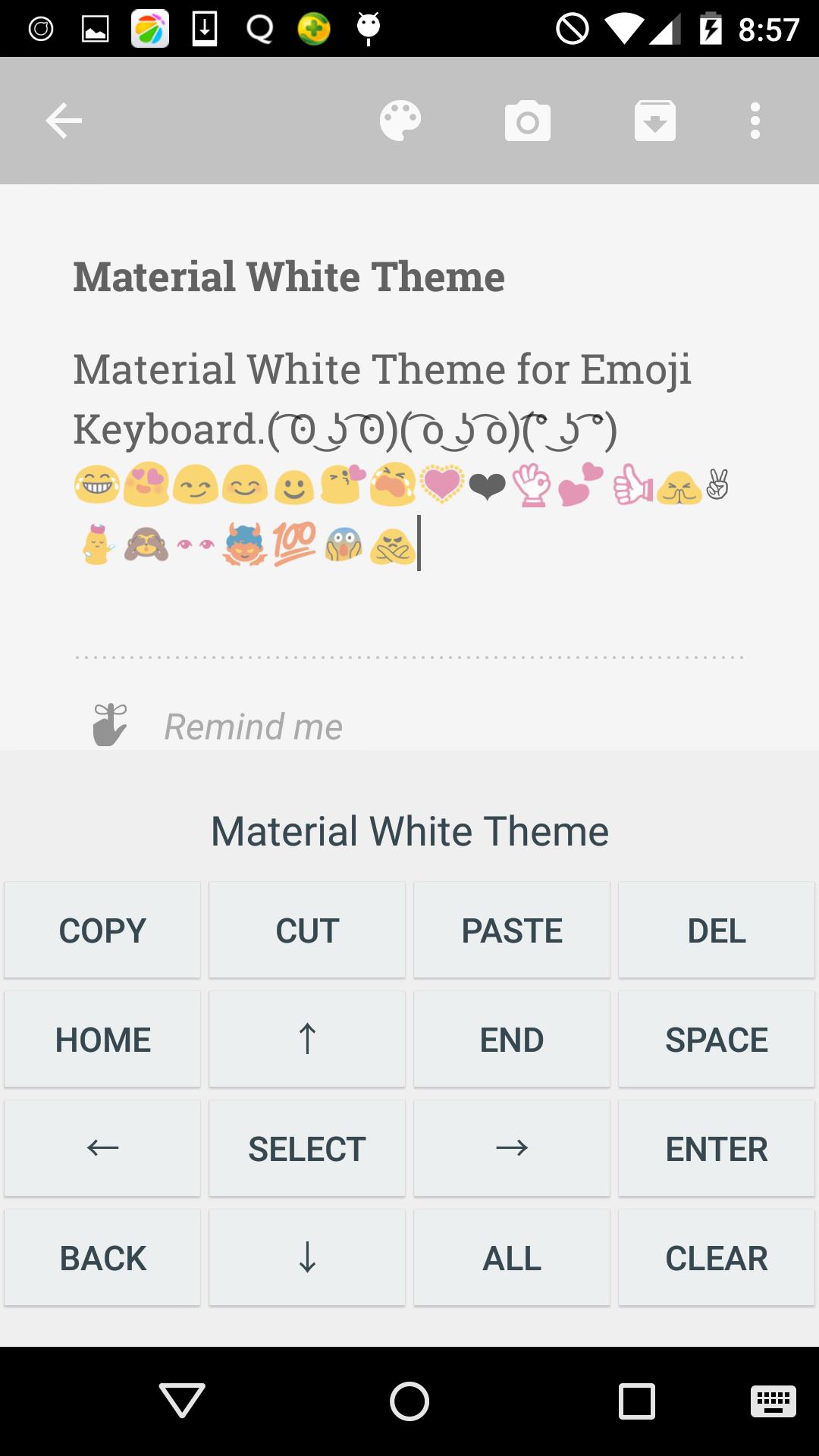The width and height of the screenshot is (819, 1456).
Task: Delete text with the DEL key
Action: click(x=716, y=930)
